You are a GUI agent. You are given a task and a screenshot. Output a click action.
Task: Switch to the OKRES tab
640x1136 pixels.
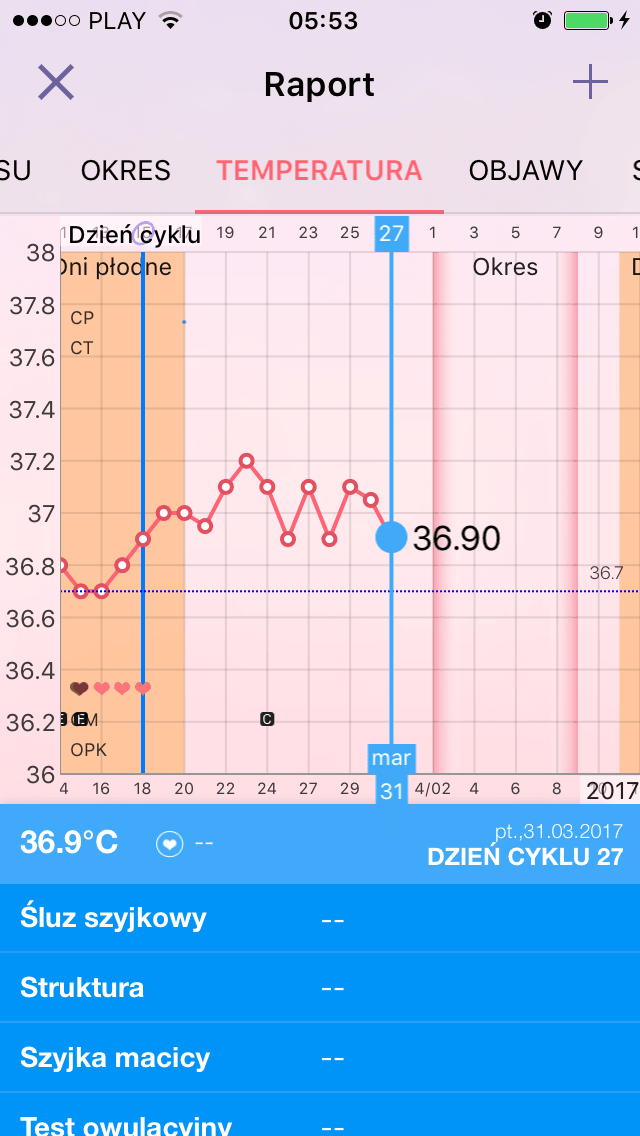126,170
